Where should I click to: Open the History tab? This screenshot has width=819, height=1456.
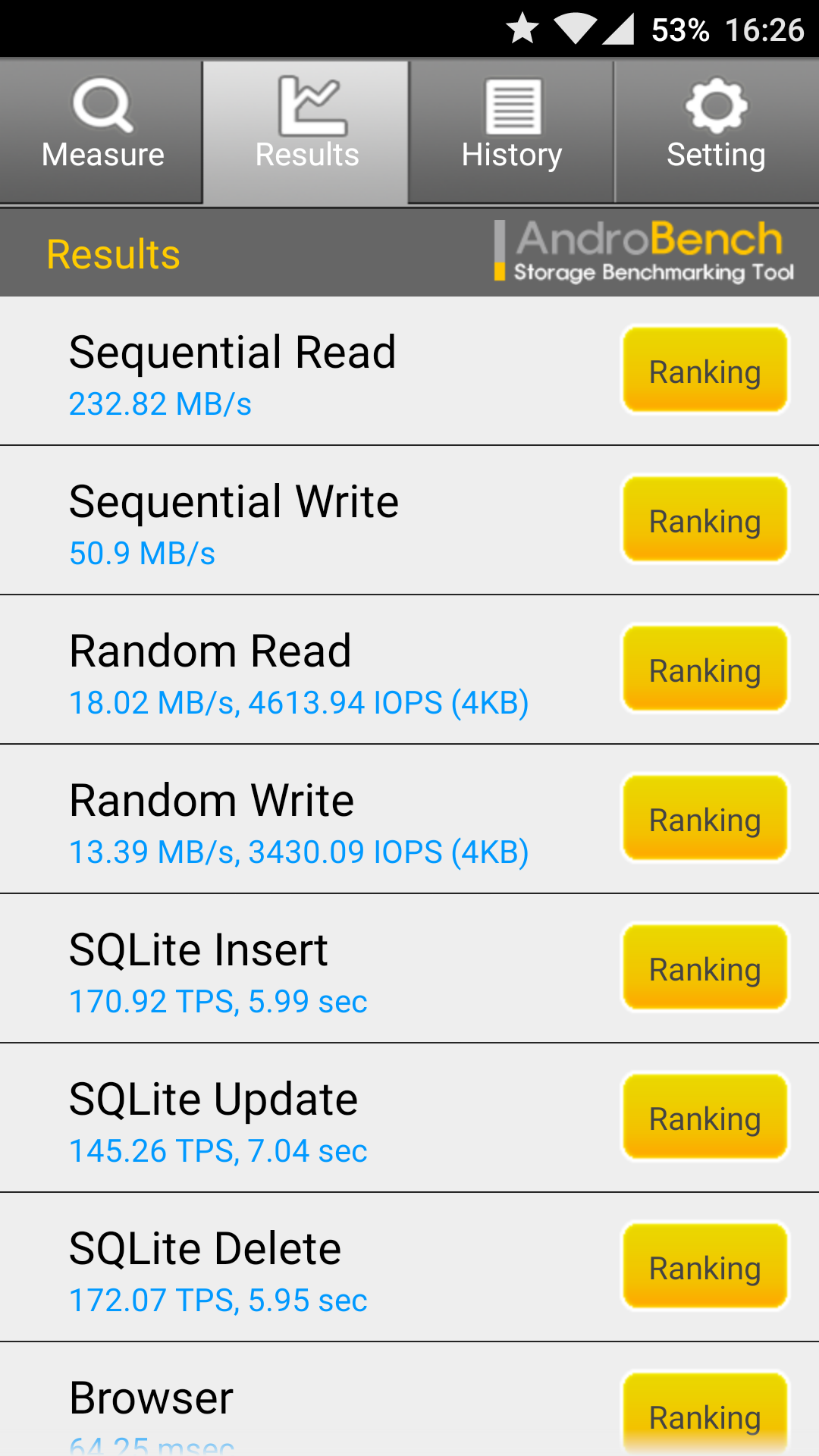coord(512,132)
